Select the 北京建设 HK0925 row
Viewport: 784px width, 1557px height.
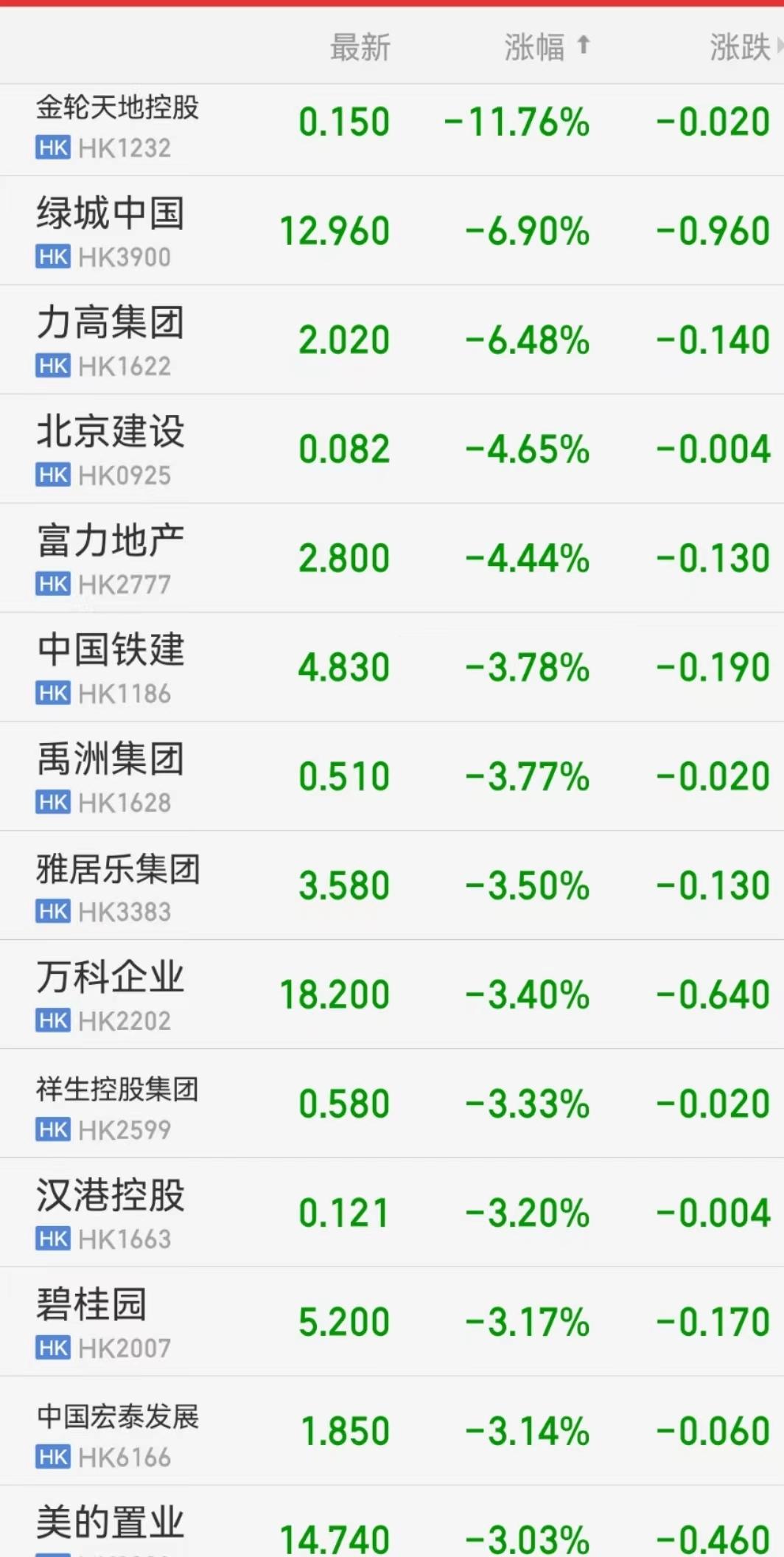[392, 449]
